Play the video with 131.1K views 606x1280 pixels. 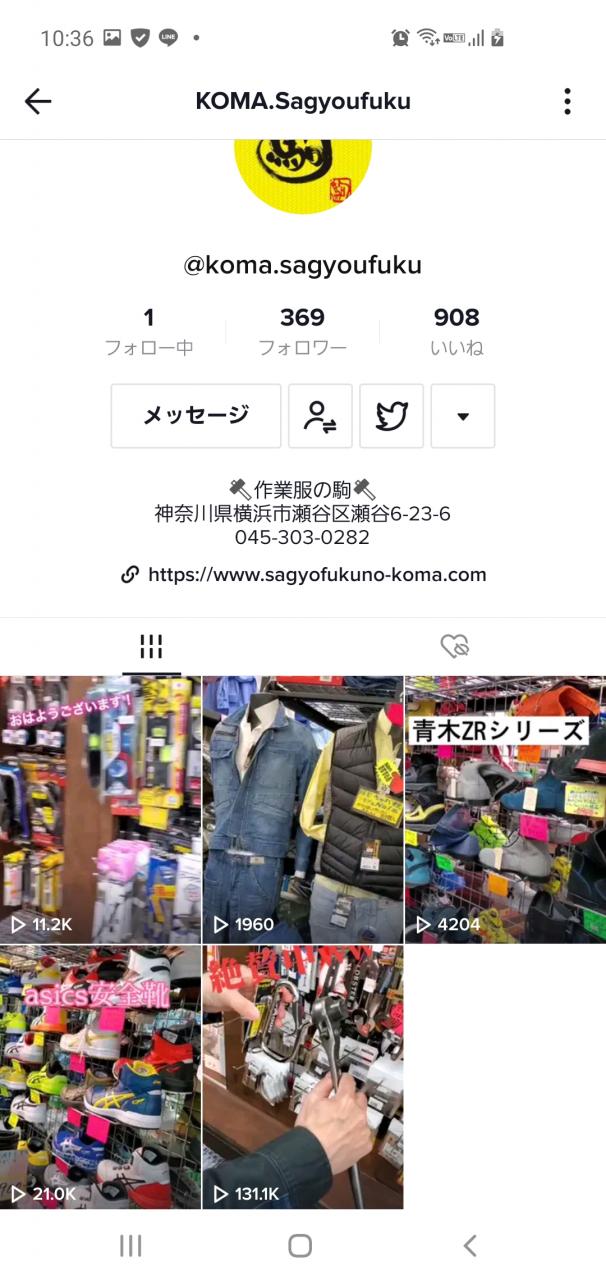[x=303, y=1077]
